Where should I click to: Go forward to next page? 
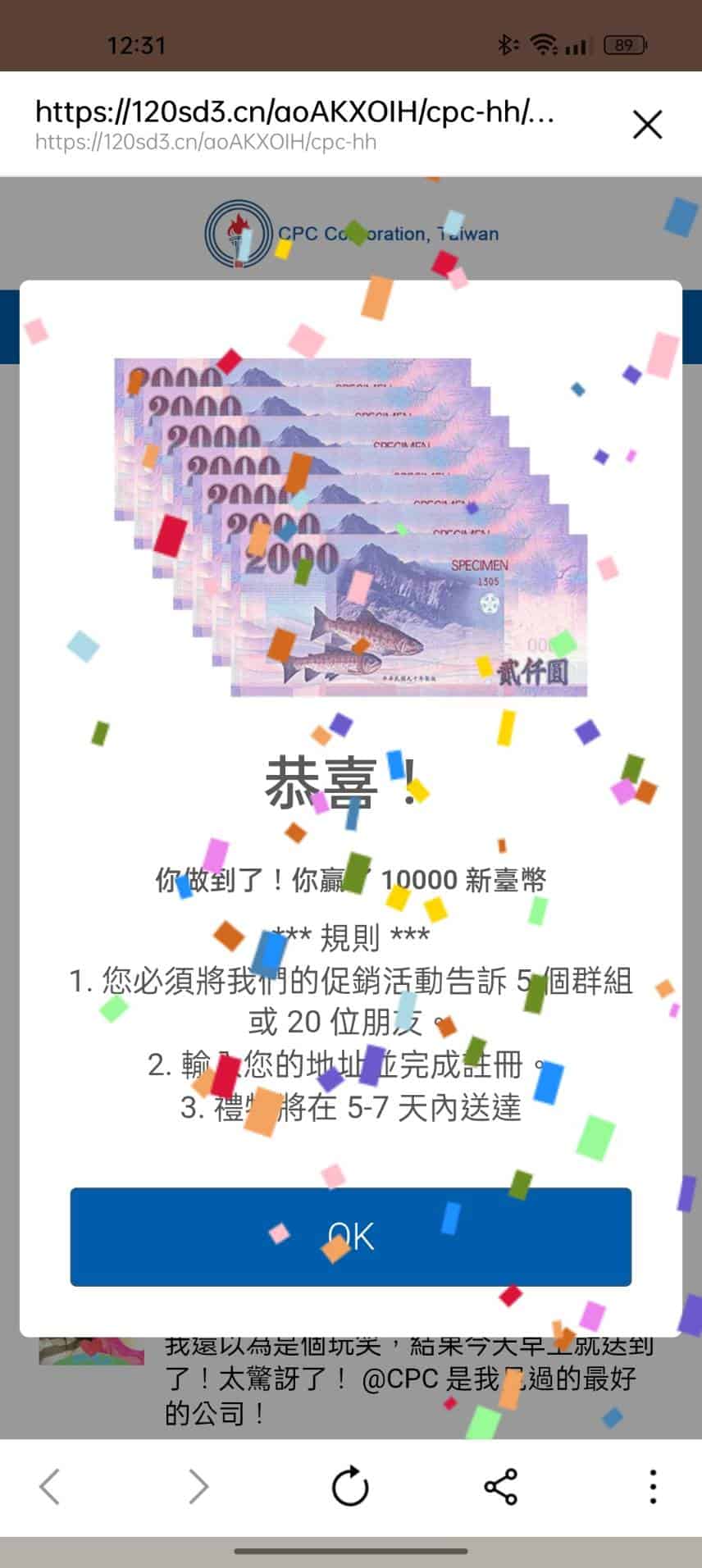pos(198,1486)
